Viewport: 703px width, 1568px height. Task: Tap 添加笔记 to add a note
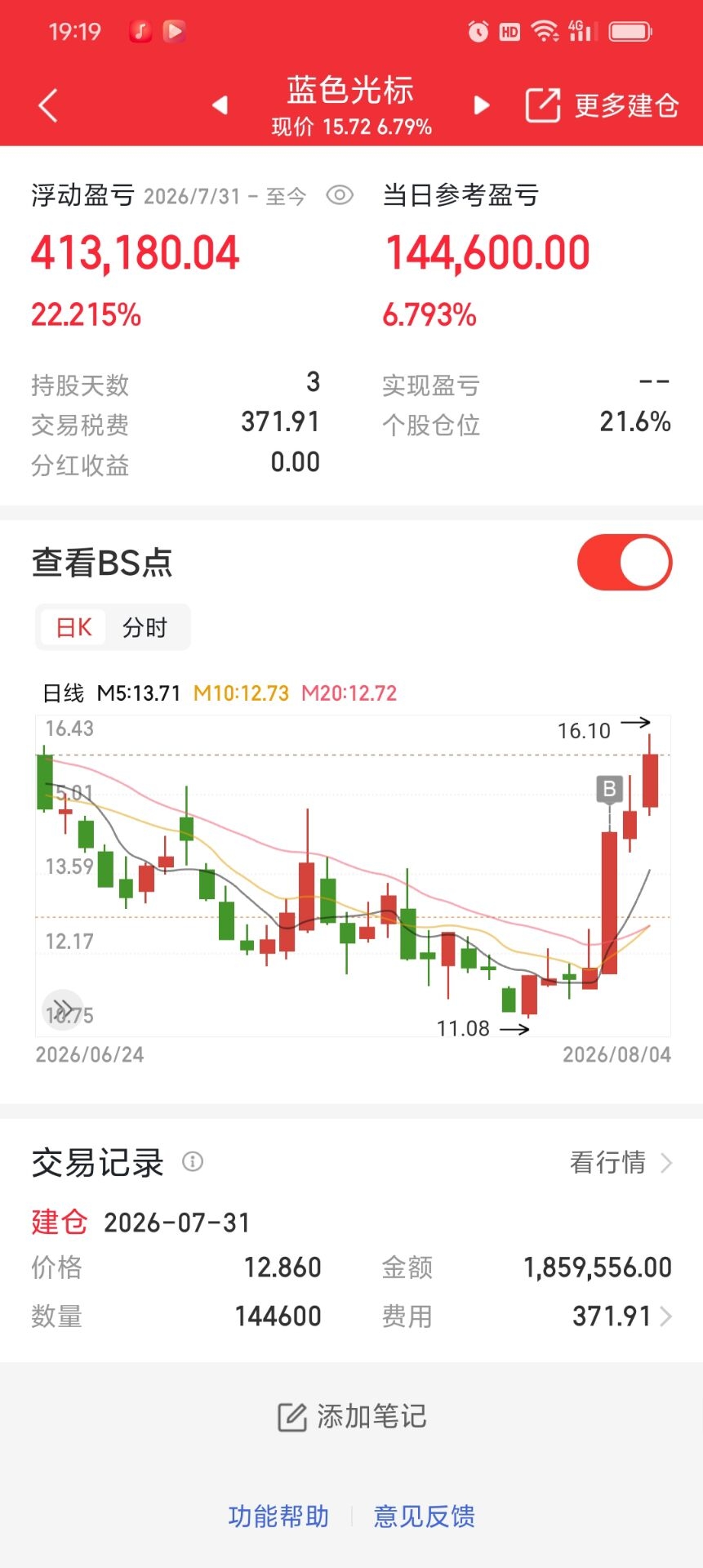352,1417
